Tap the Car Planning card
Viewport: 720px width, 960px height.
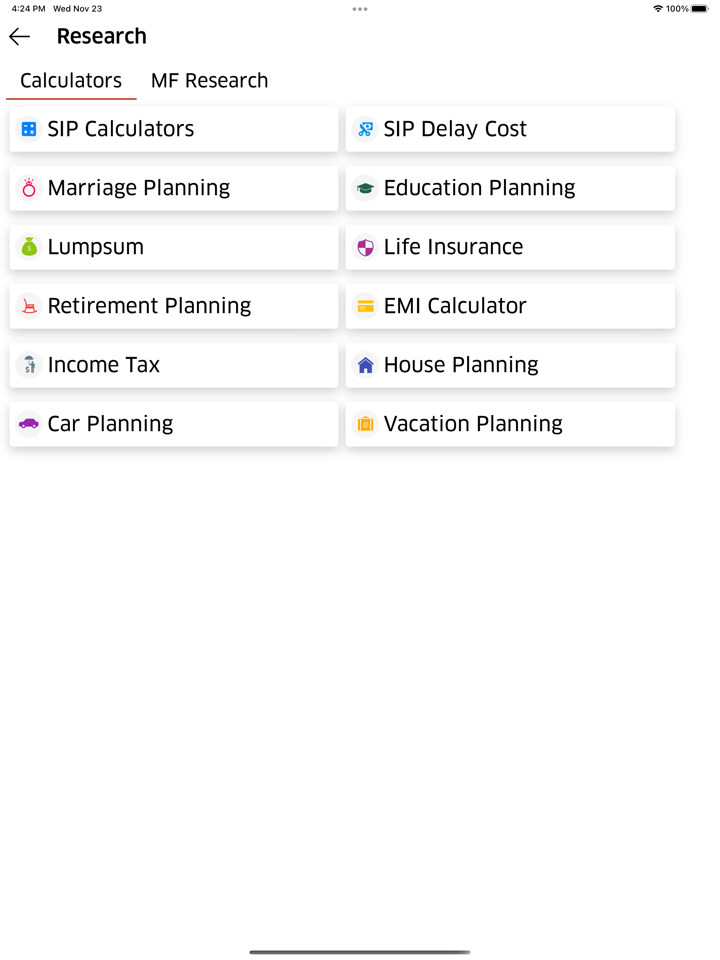coord(174,424)
